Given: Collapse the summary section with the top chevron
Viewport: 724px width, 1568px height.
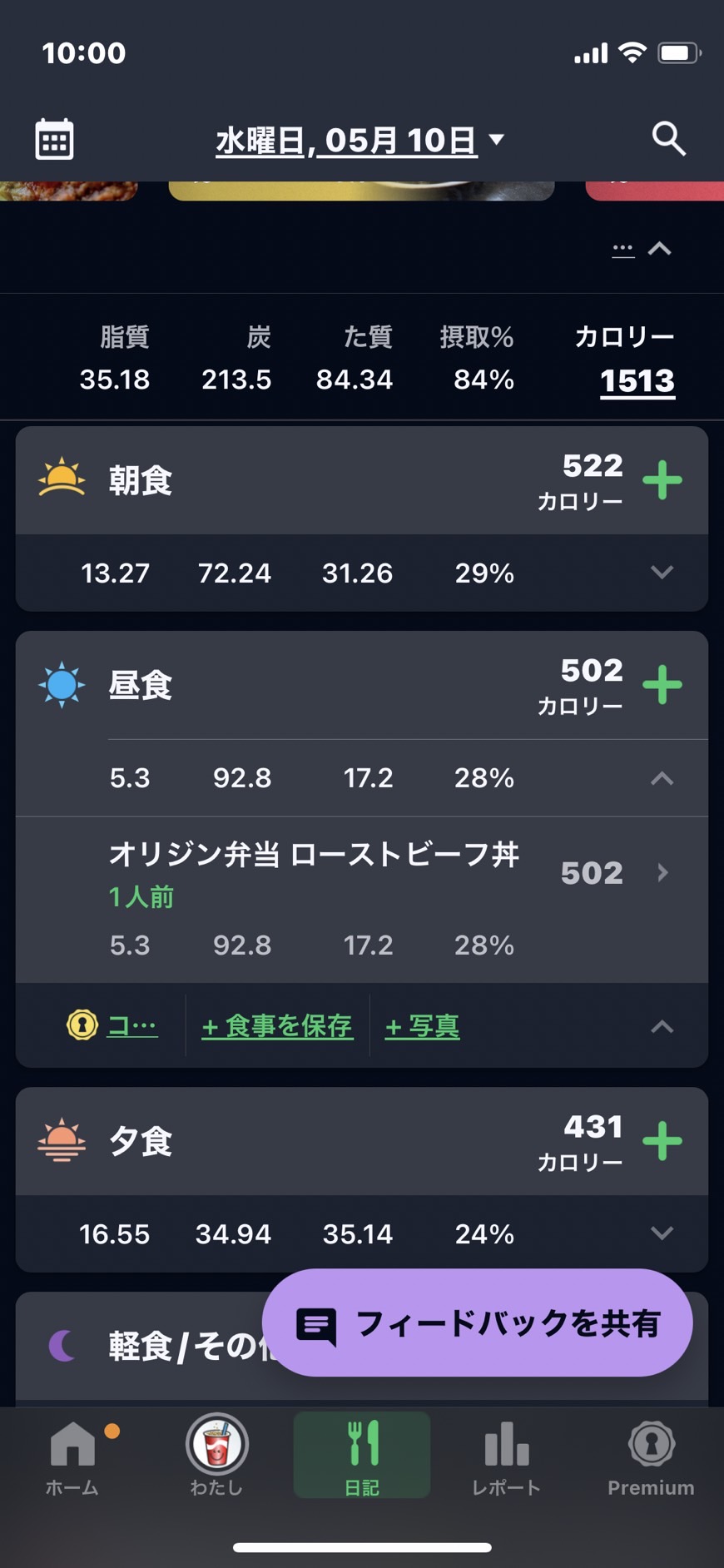Looking at the screenshot, I should tap(660, 249).
